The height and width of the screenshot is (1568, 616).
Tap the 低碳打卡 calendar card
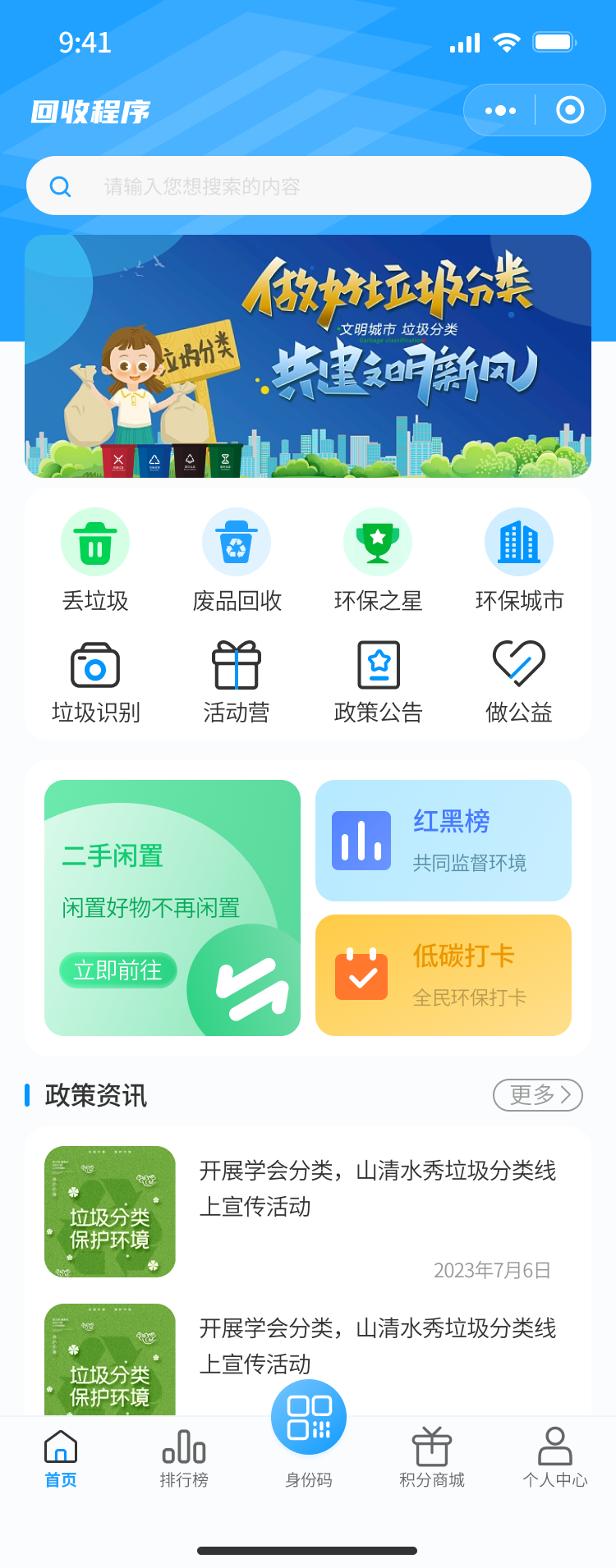[x=443, y=974]
